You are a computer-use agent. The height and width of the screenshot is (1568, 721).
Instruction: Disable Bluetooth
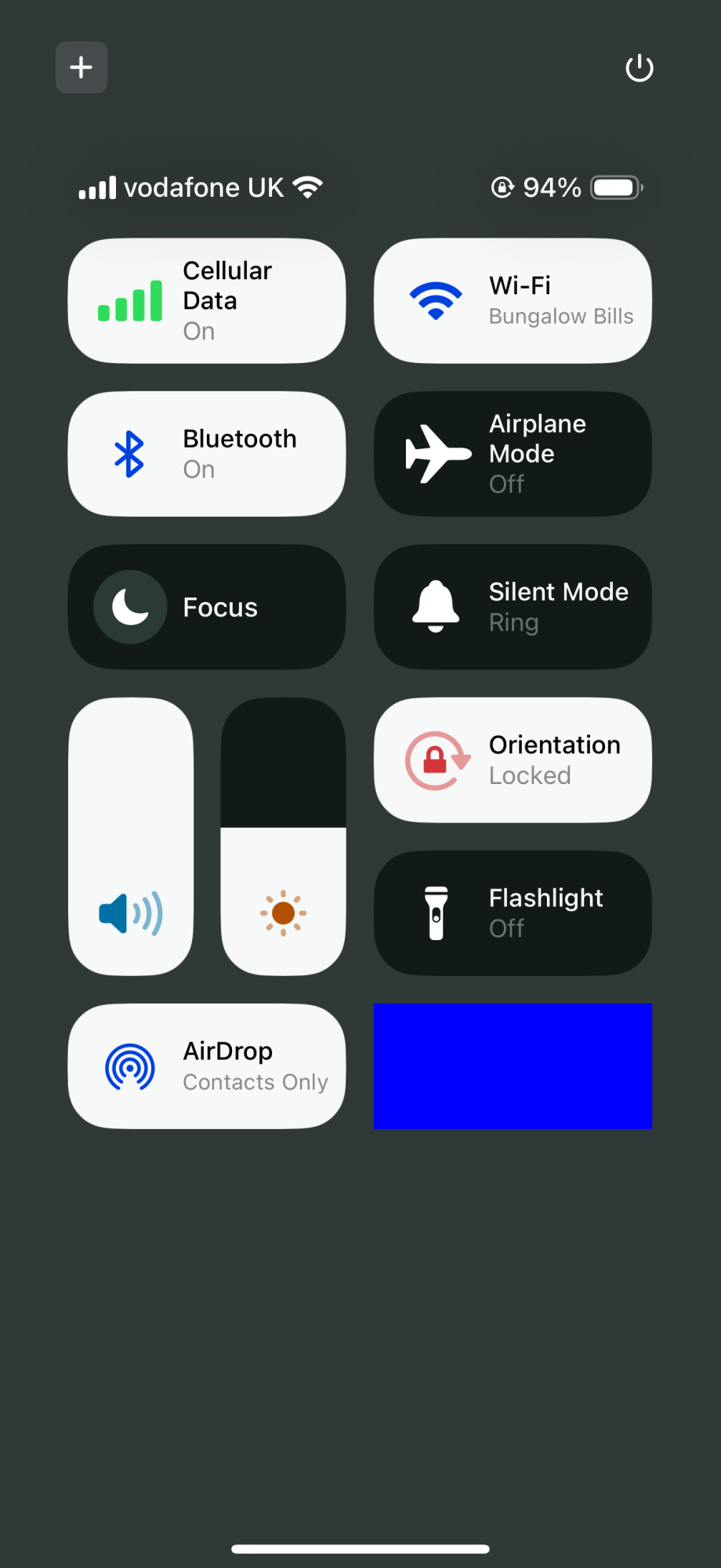point(207,454)
